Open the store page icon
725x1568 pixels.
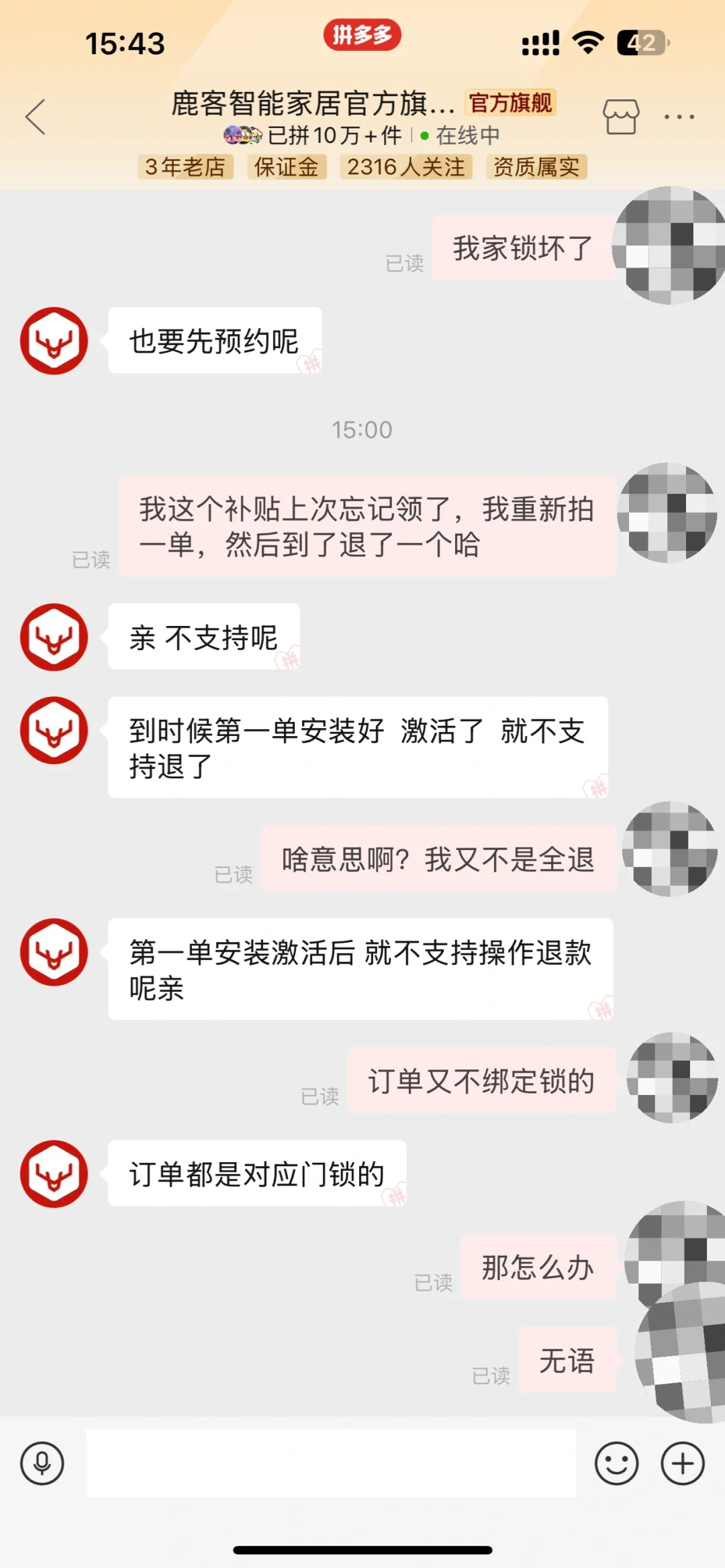621,117
